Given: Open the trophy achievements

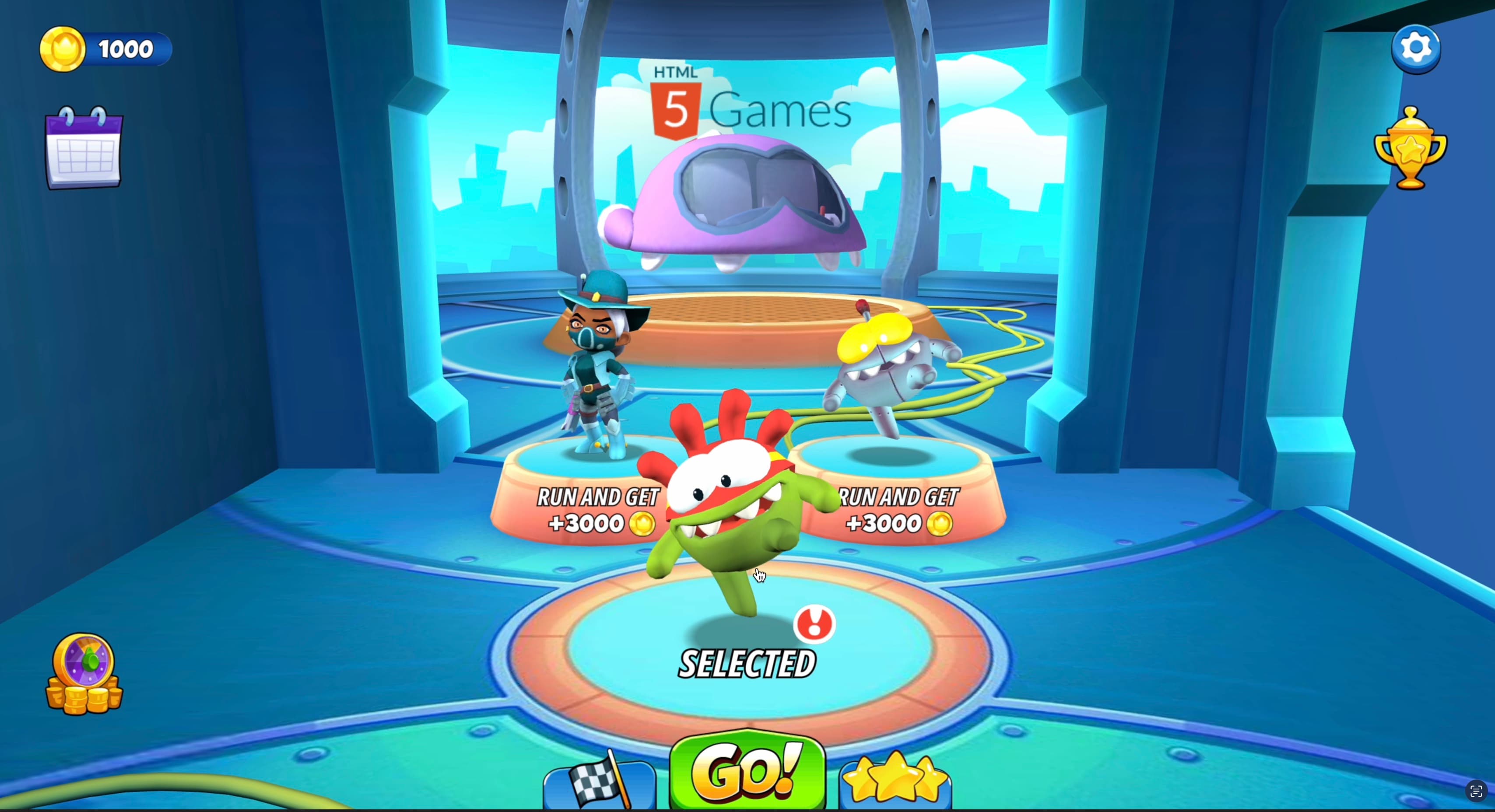Looking at the screenshot, I should point(1410,149).
